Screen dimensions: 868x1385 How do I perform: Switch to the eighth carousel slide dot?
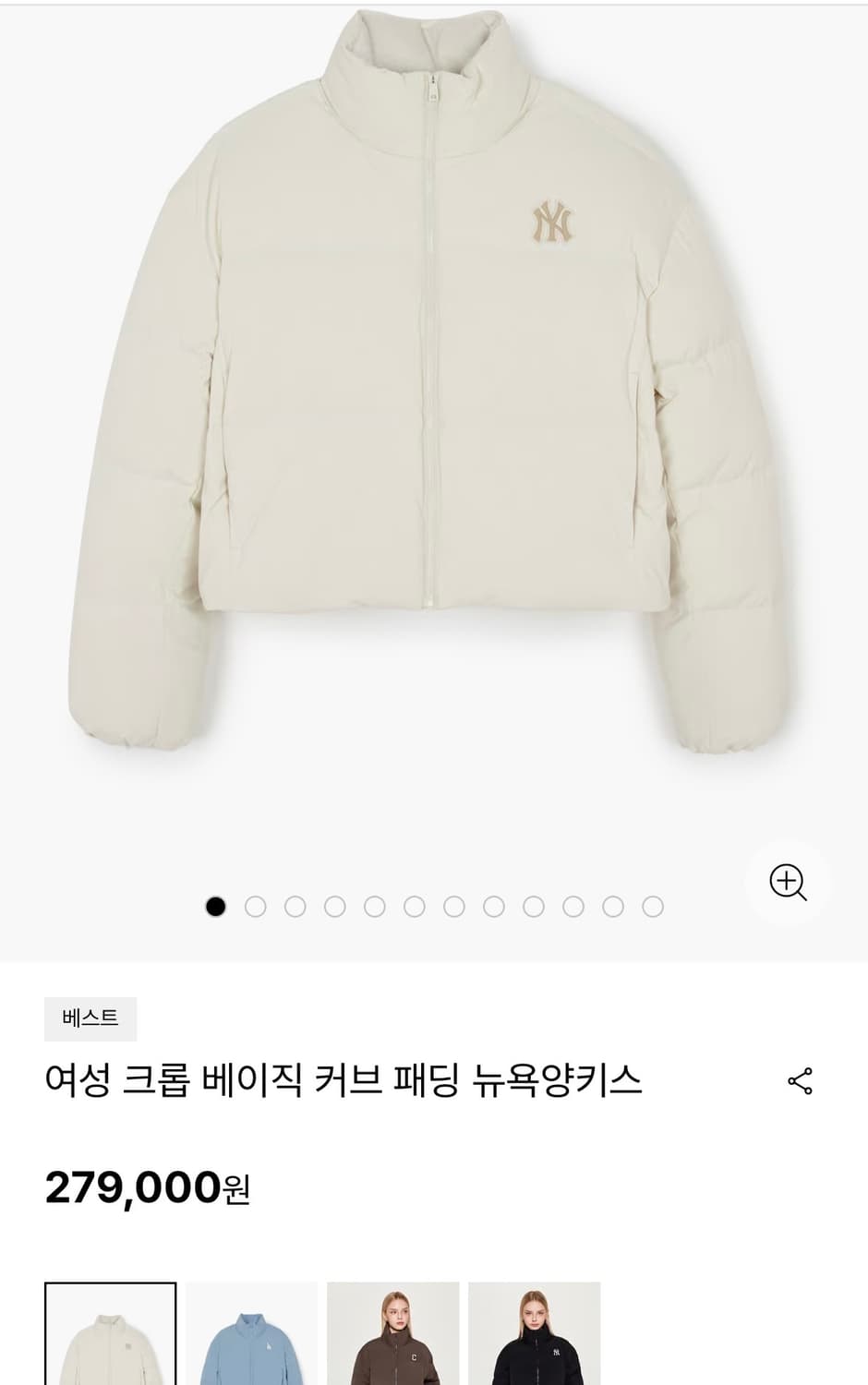[494, 907]
